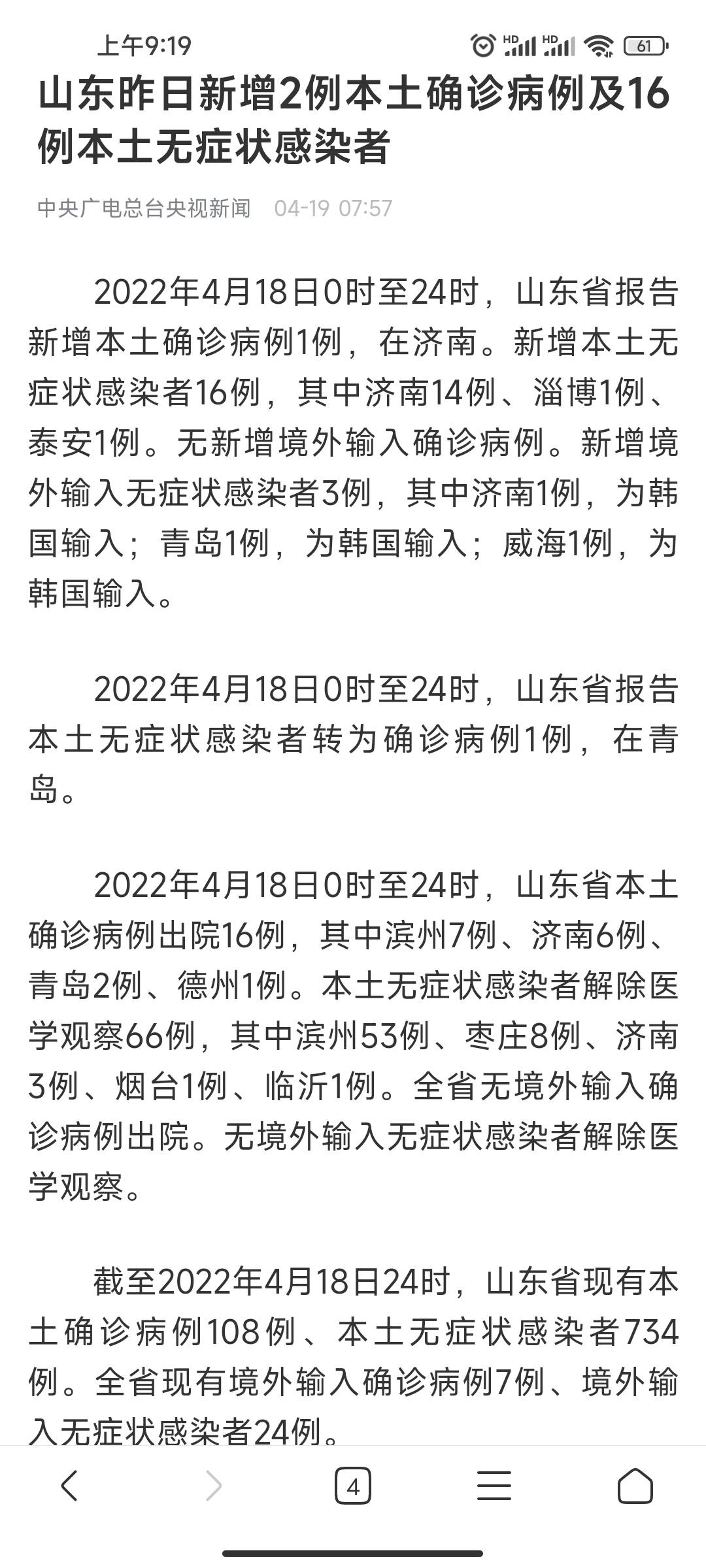
Task: Tap the clock reading 上午9:19
Action: coord(141,44)
